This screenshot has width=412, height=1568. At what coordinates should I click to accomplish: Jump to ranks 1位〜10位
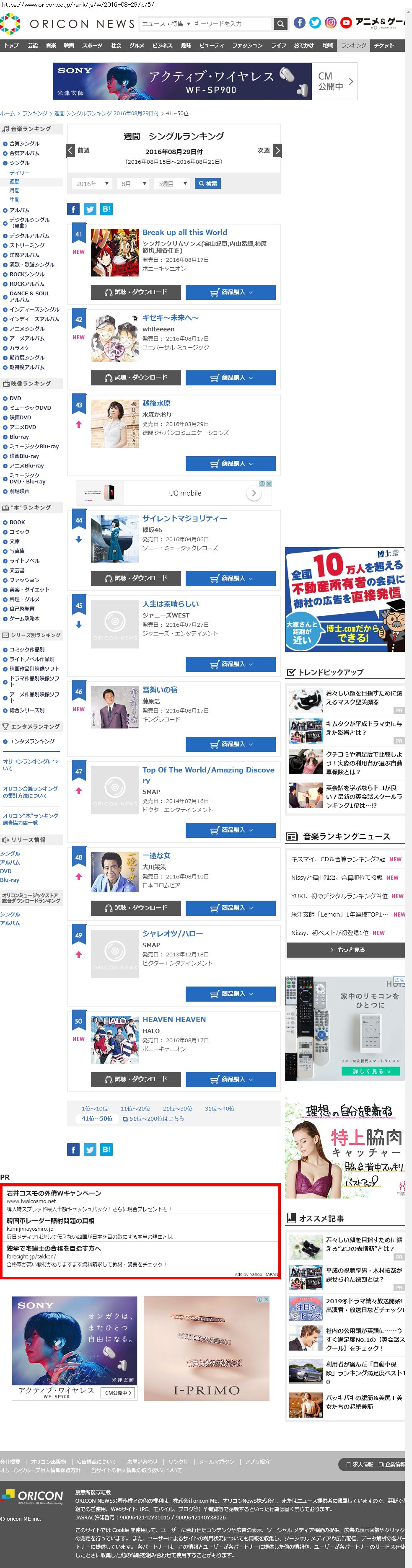click(x=94, y=1108)
